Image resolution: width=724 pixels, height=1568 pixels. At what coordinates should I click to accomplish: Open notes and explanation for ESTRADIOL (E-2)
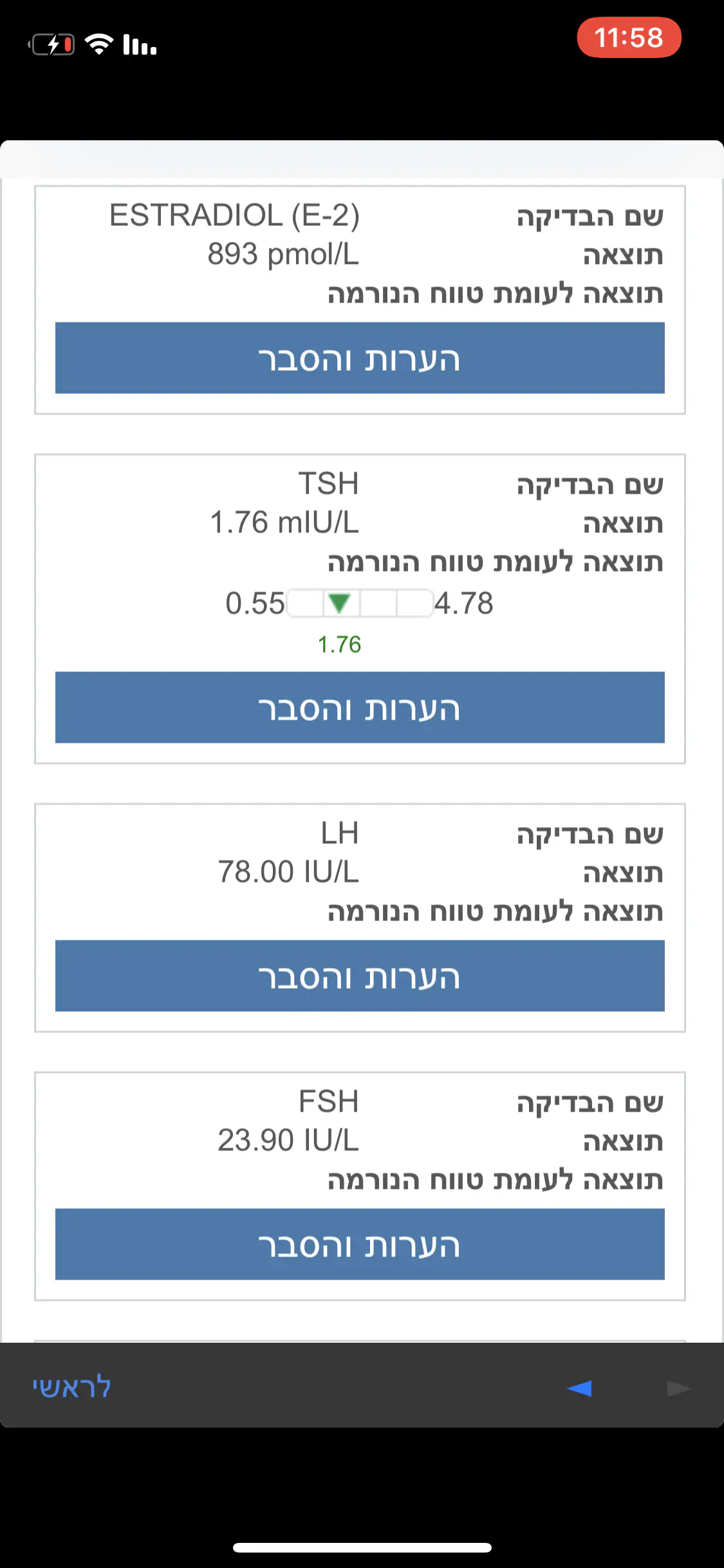[360, 358]
